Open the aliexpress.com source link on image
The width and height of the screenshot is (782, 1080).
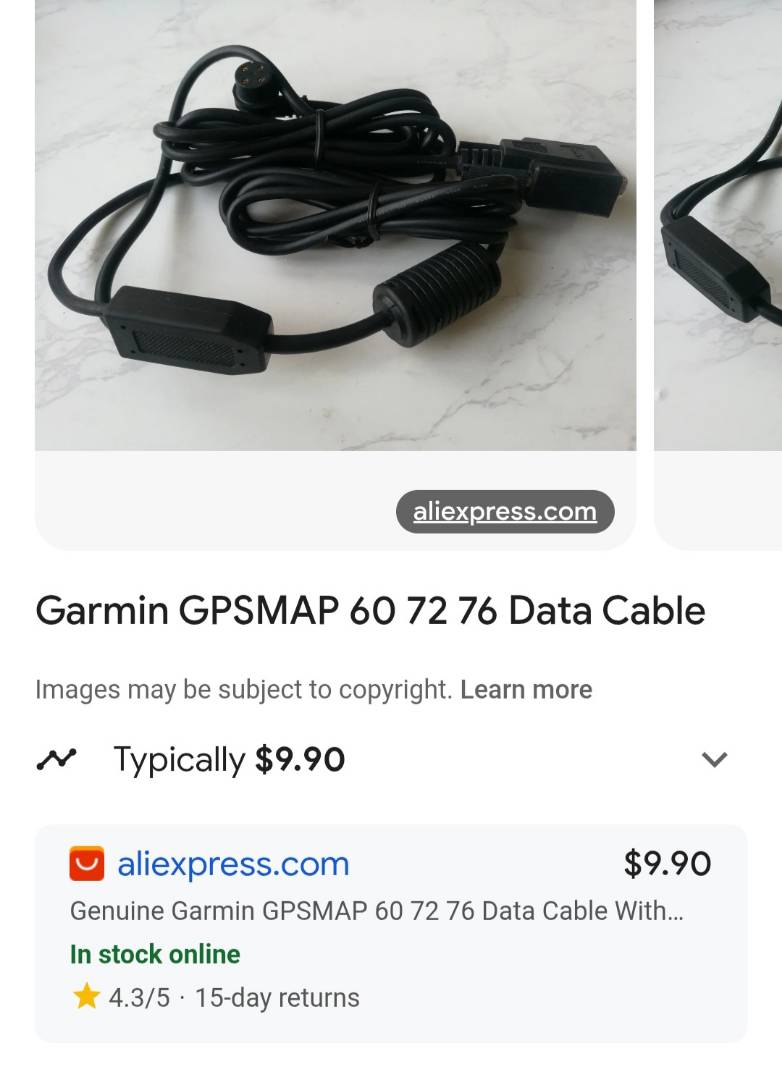point(504,512)
